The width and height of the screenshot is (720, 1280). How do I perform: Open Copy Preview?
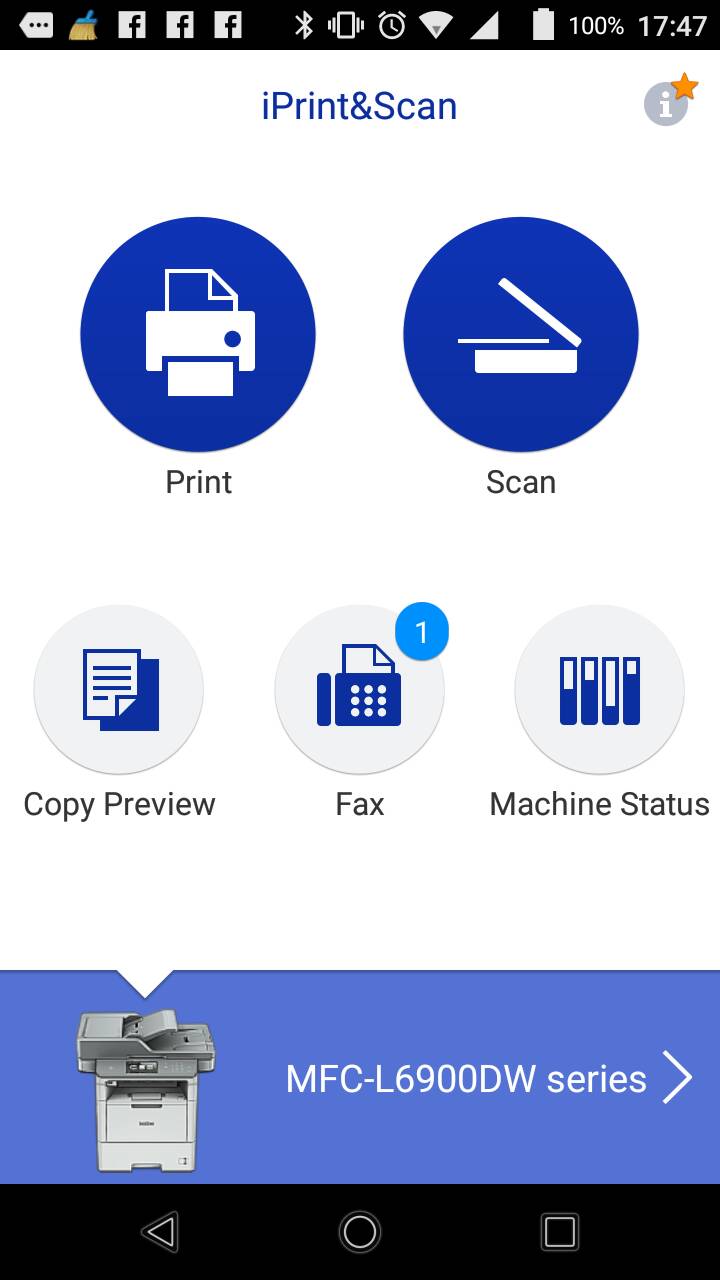pyautogui.click(x=119, y=689)
